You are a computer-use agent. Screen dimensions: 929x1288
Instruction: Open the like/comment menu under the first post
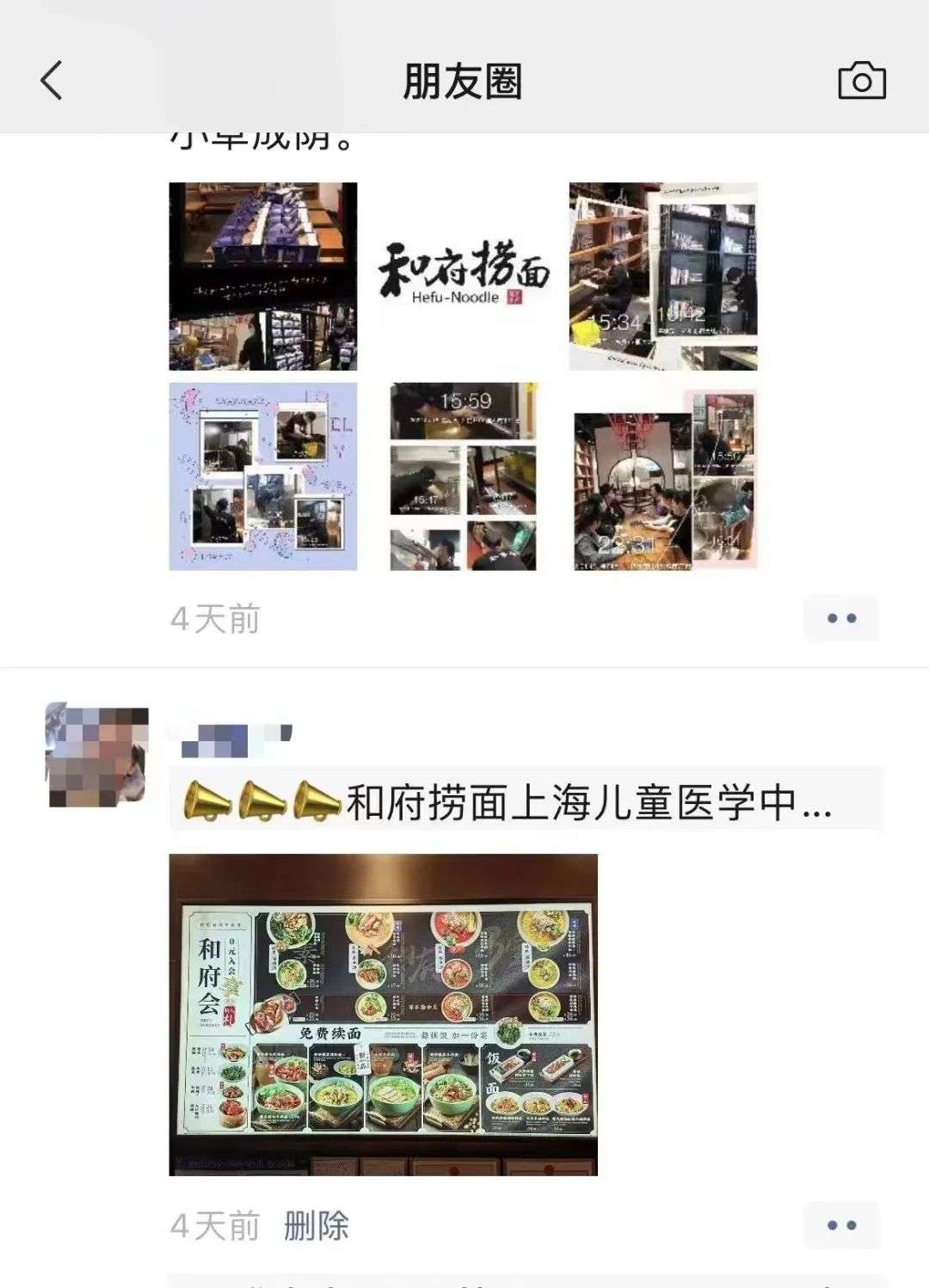(x=840, y=618)
